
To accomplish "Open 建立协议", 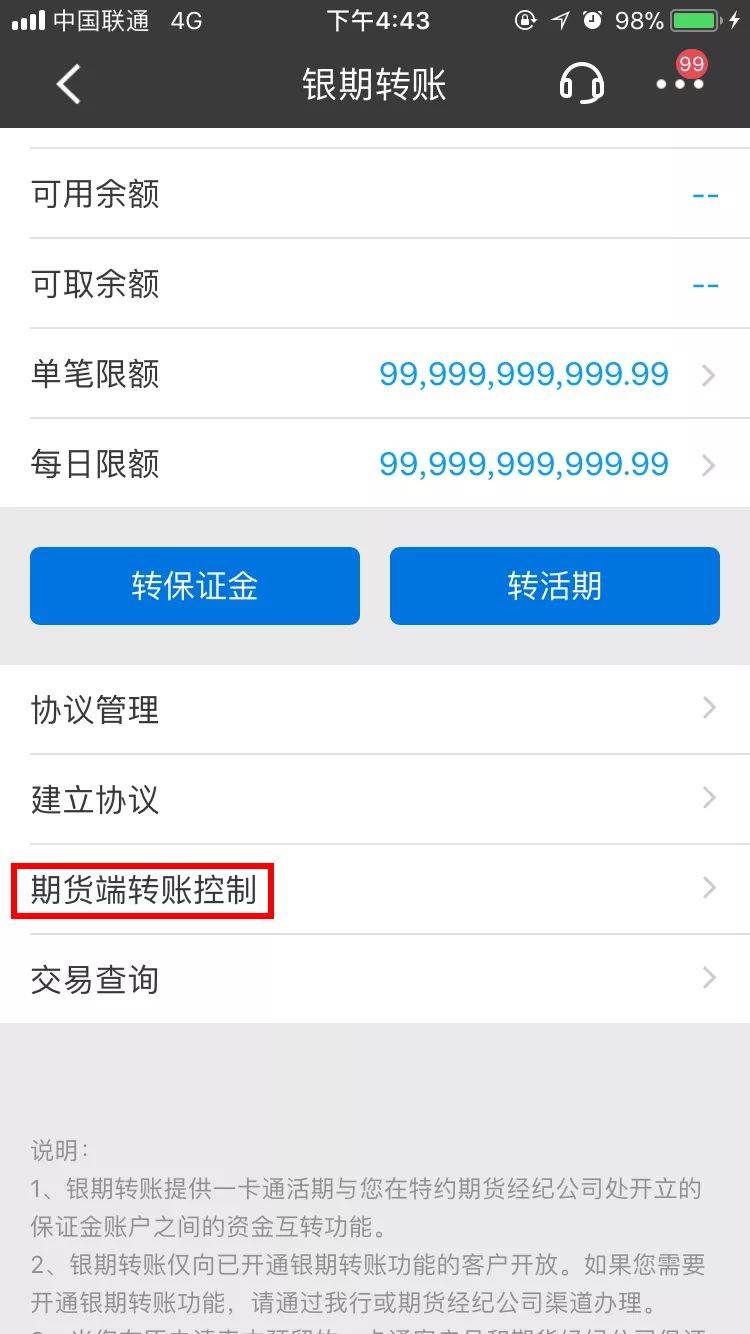I will (x=375, y=800).
